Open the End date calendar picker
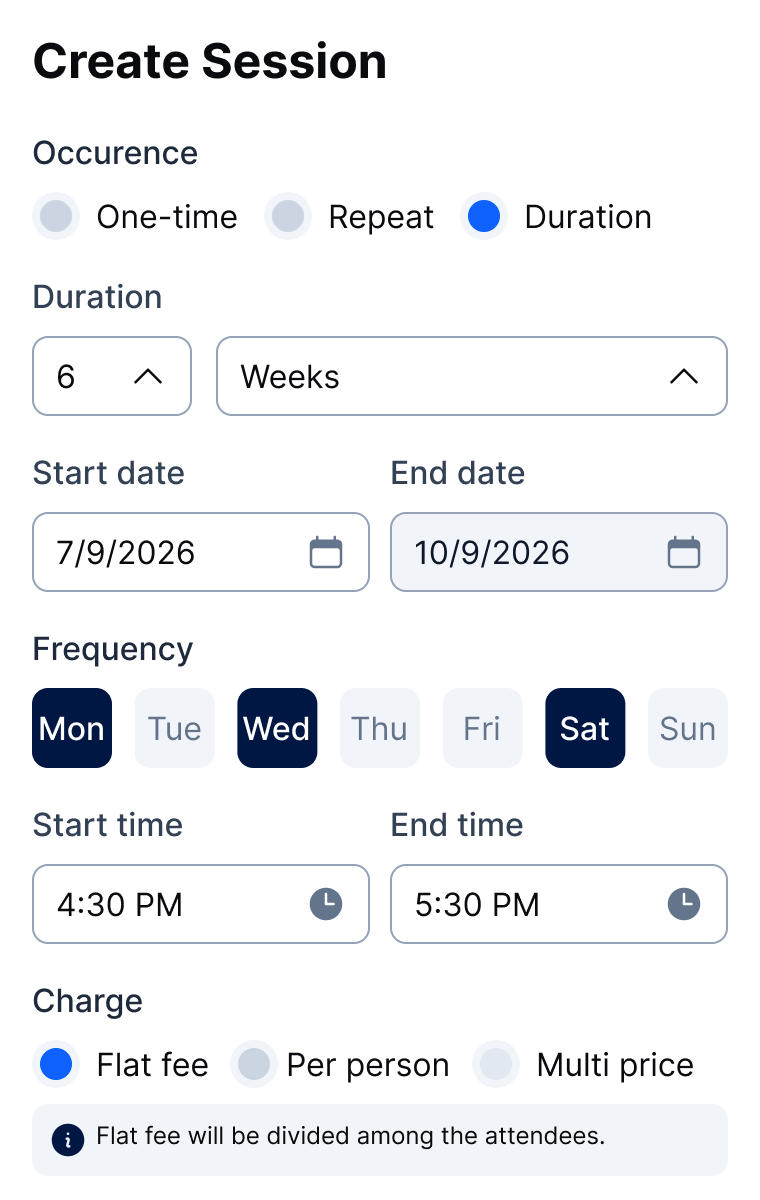Viewport: 760px width, 1200px height. [x=683, y=552]
